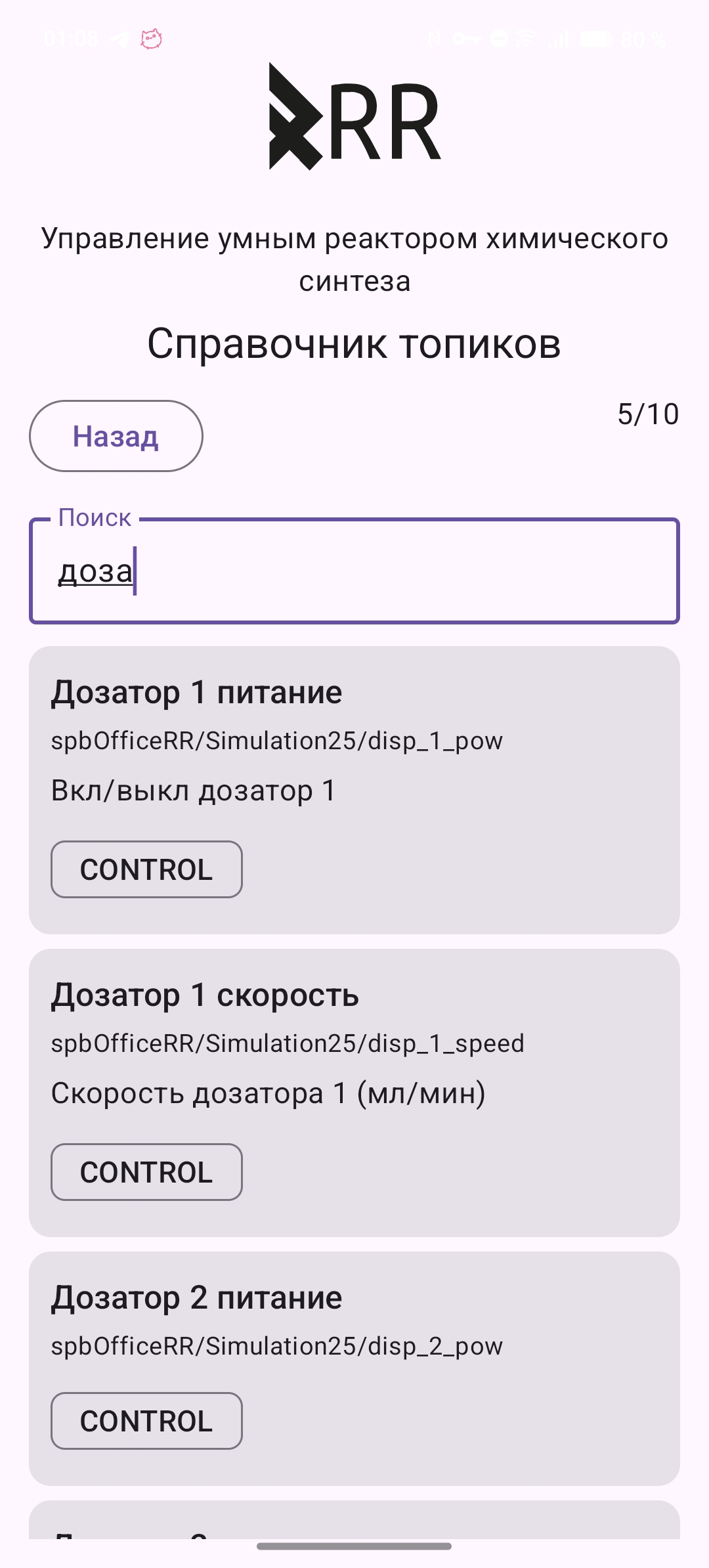
Task: Open CONTROL for Дозатор 2 питание
Action: (146, 1421)
